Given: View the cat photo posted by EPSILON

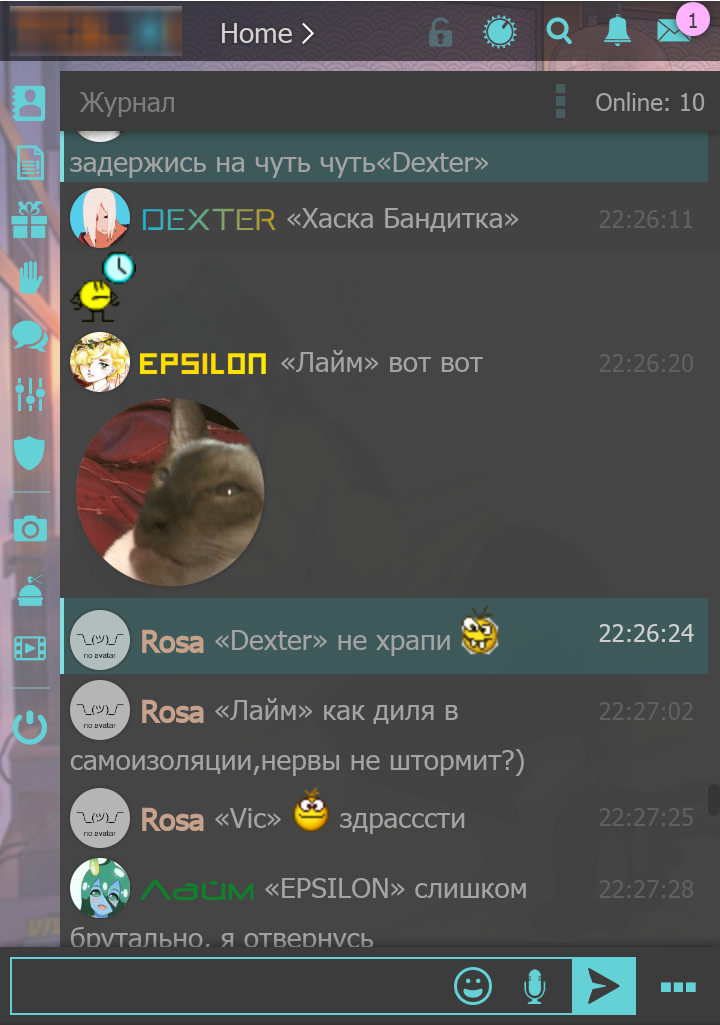Looking at the screenshot, I should (x=170, y=492).
